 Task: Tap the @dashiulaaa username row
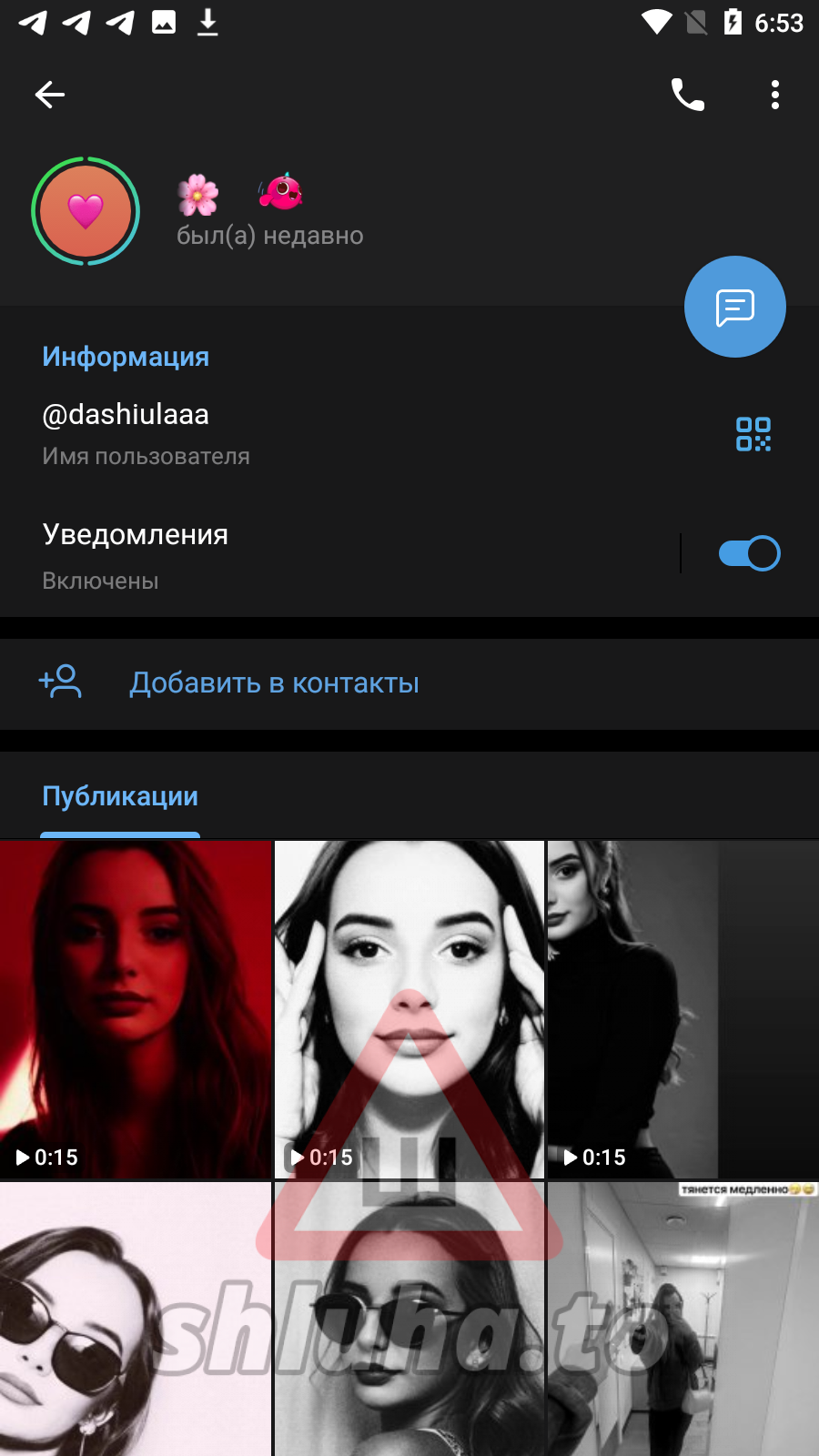click(x=273, y=432)
